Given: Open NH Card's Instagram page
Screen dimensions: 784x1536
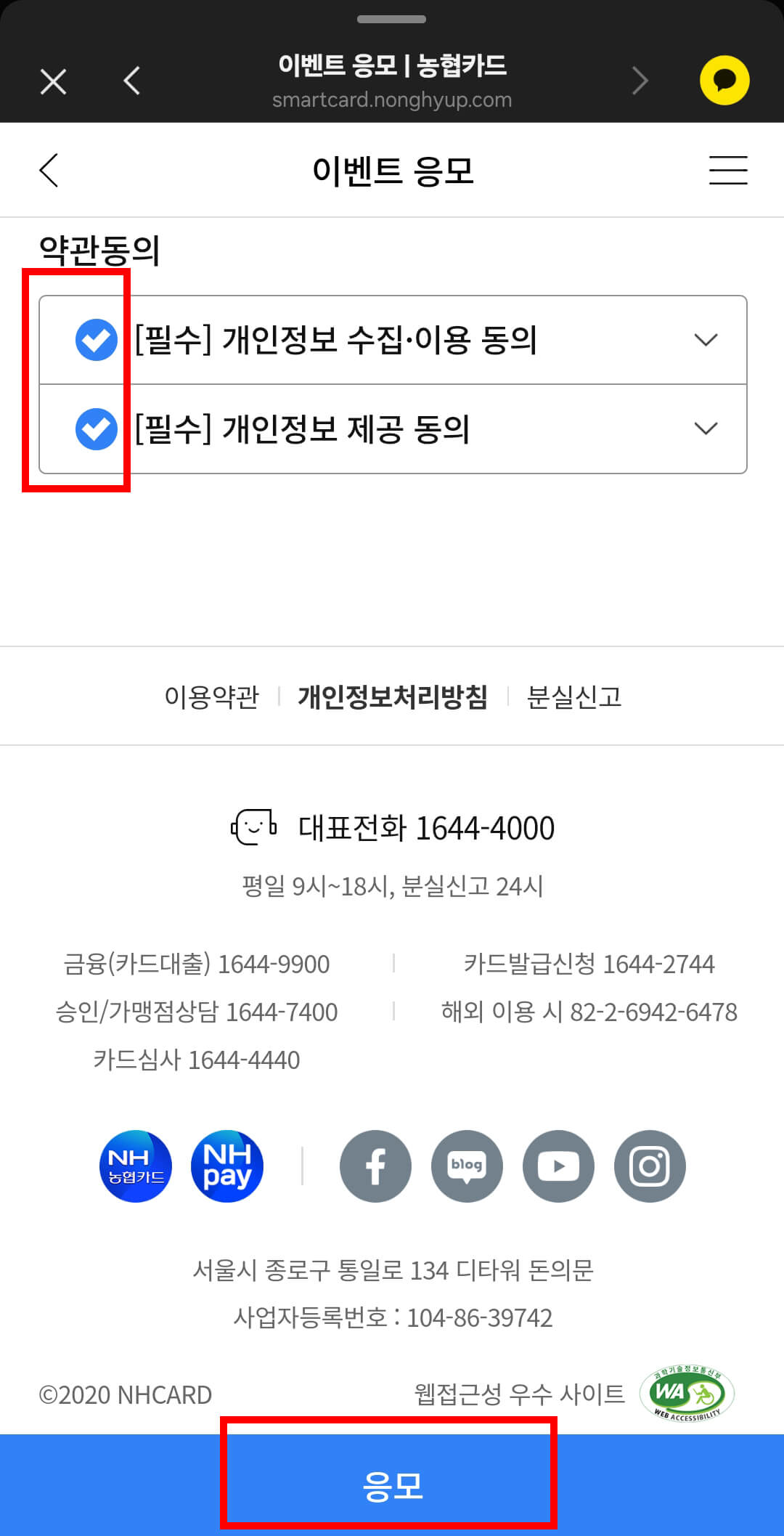Looking at the screenshot, I should pyautogui.click(x=650, y=1166).
